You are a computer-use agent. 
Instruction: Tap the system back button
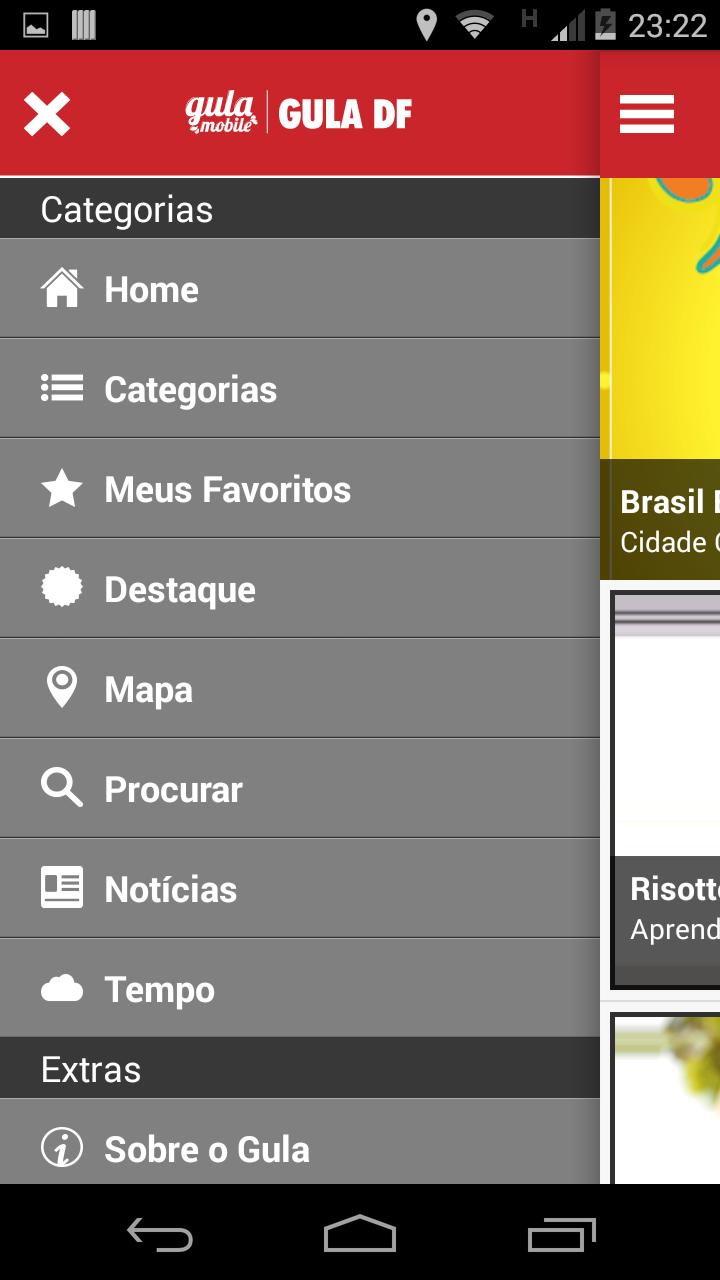click(x=160, y=1234)
